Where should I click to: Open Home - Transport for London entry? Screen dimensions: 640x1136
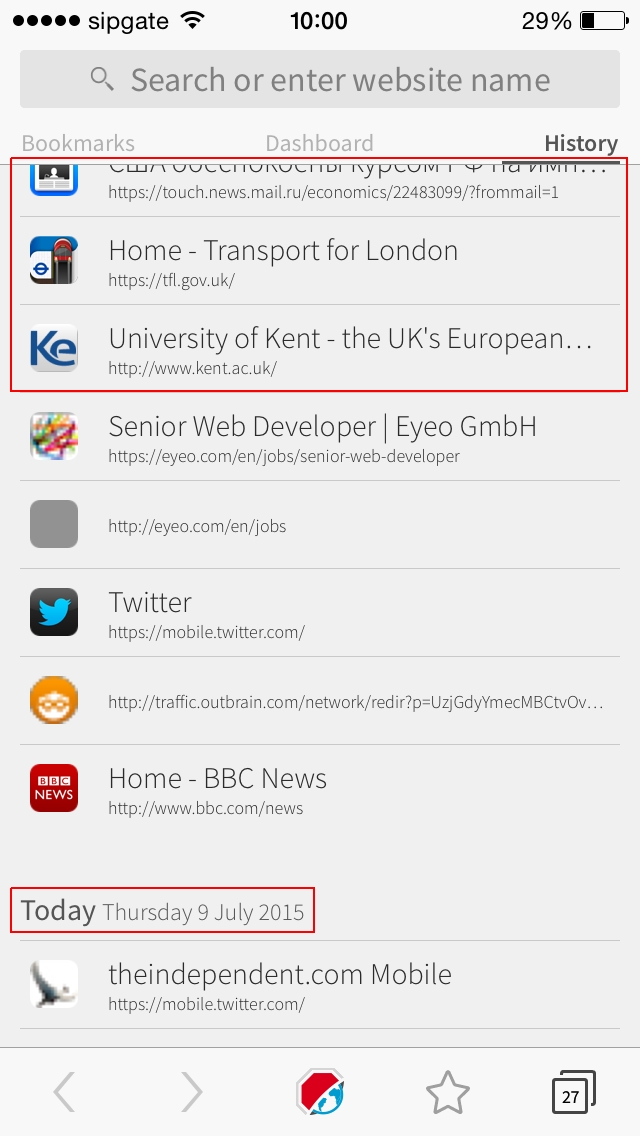point(320,261)
